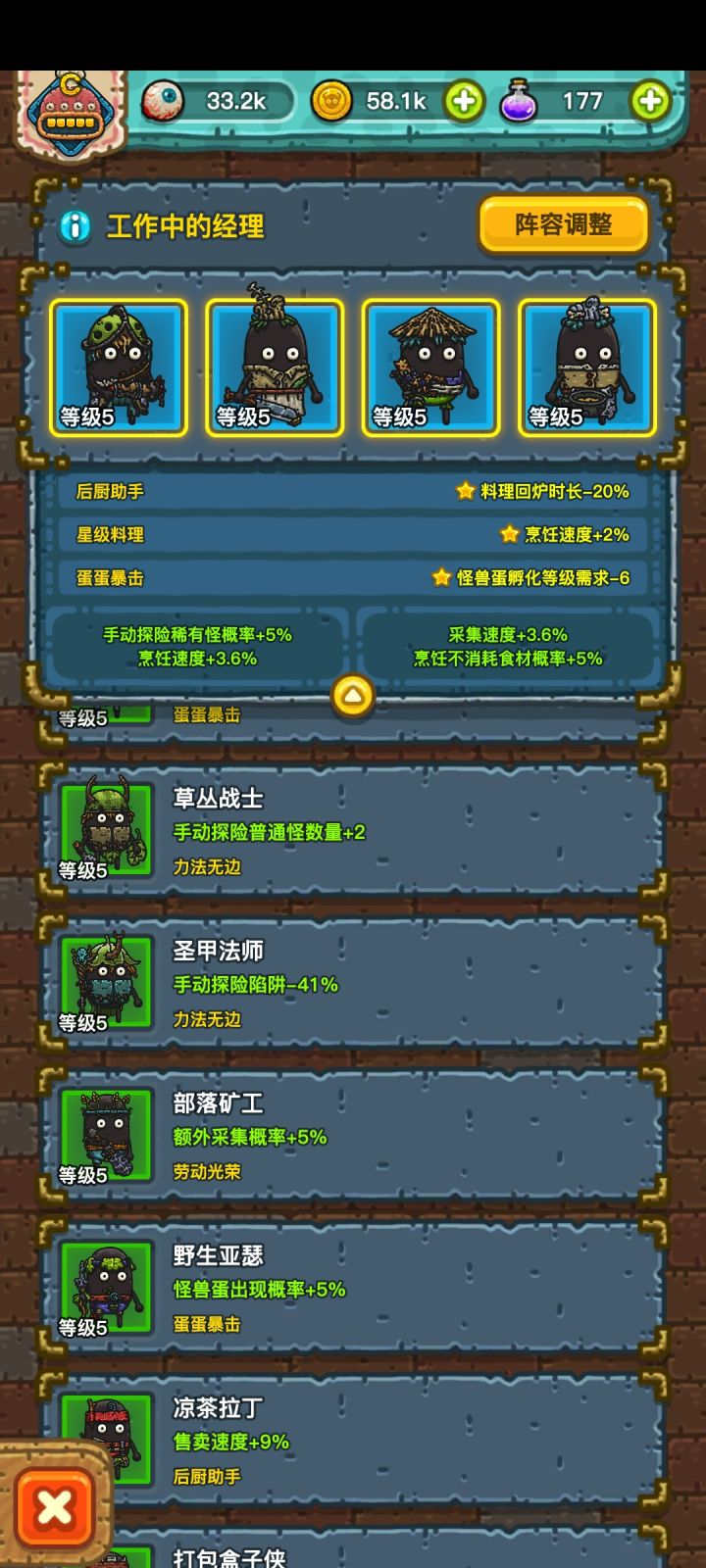Image resolution: width=706 pixels, height=1568 pixels.
Task: Select 部落矿工 manager thumbnail
Action: click(x=105, y=1135)
